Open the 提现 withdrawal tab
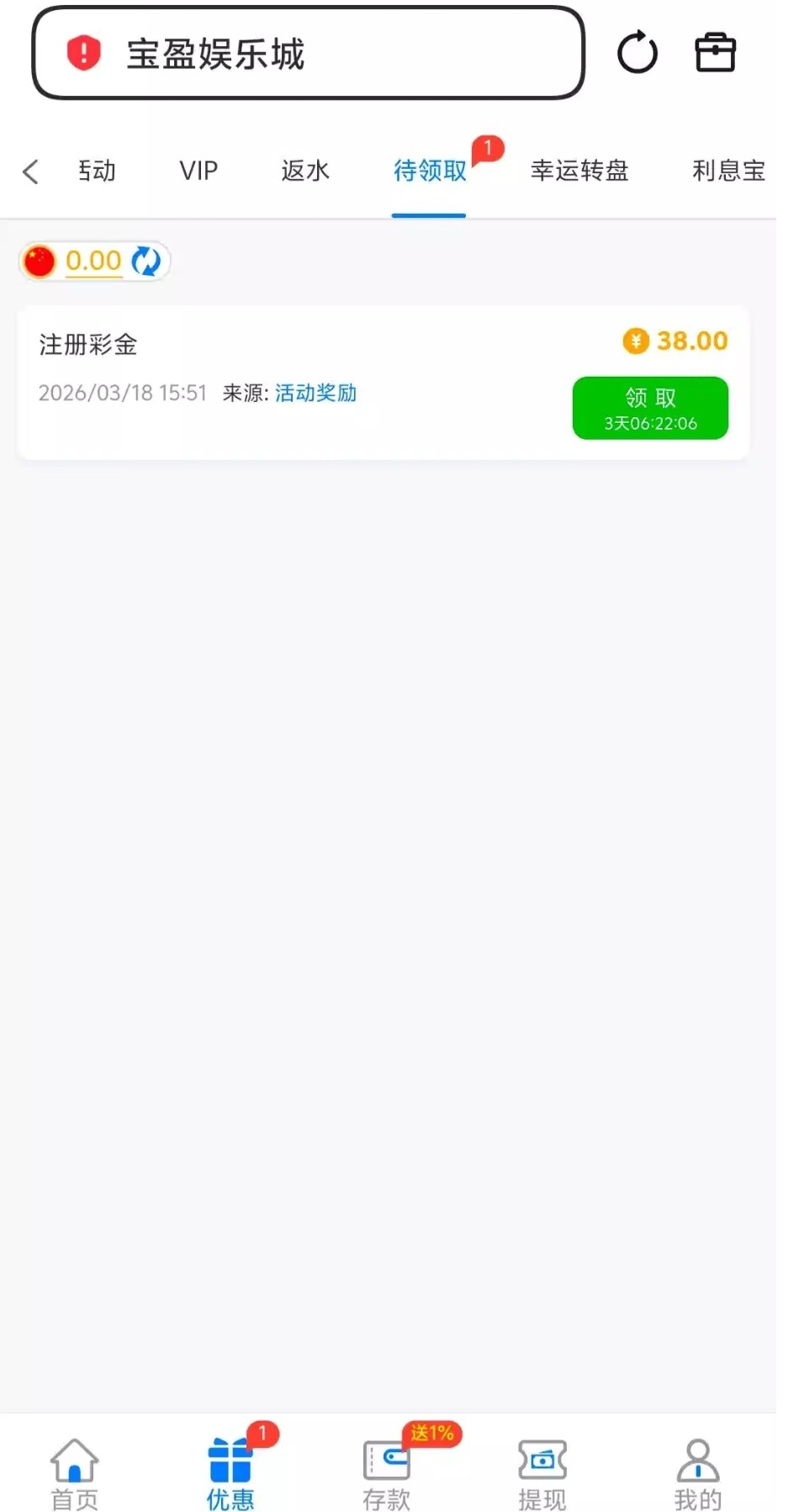 point(542,1472)
